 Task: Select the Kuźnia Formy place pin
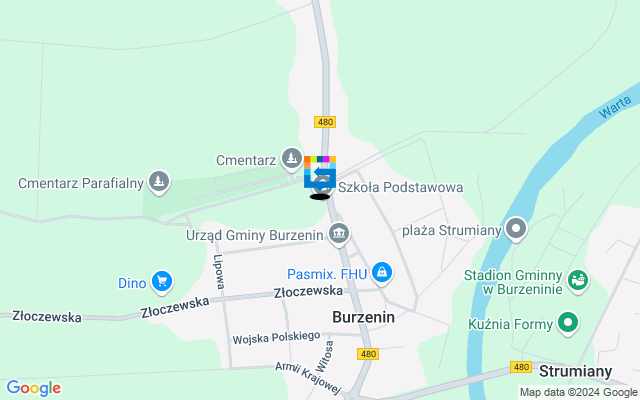568,324
